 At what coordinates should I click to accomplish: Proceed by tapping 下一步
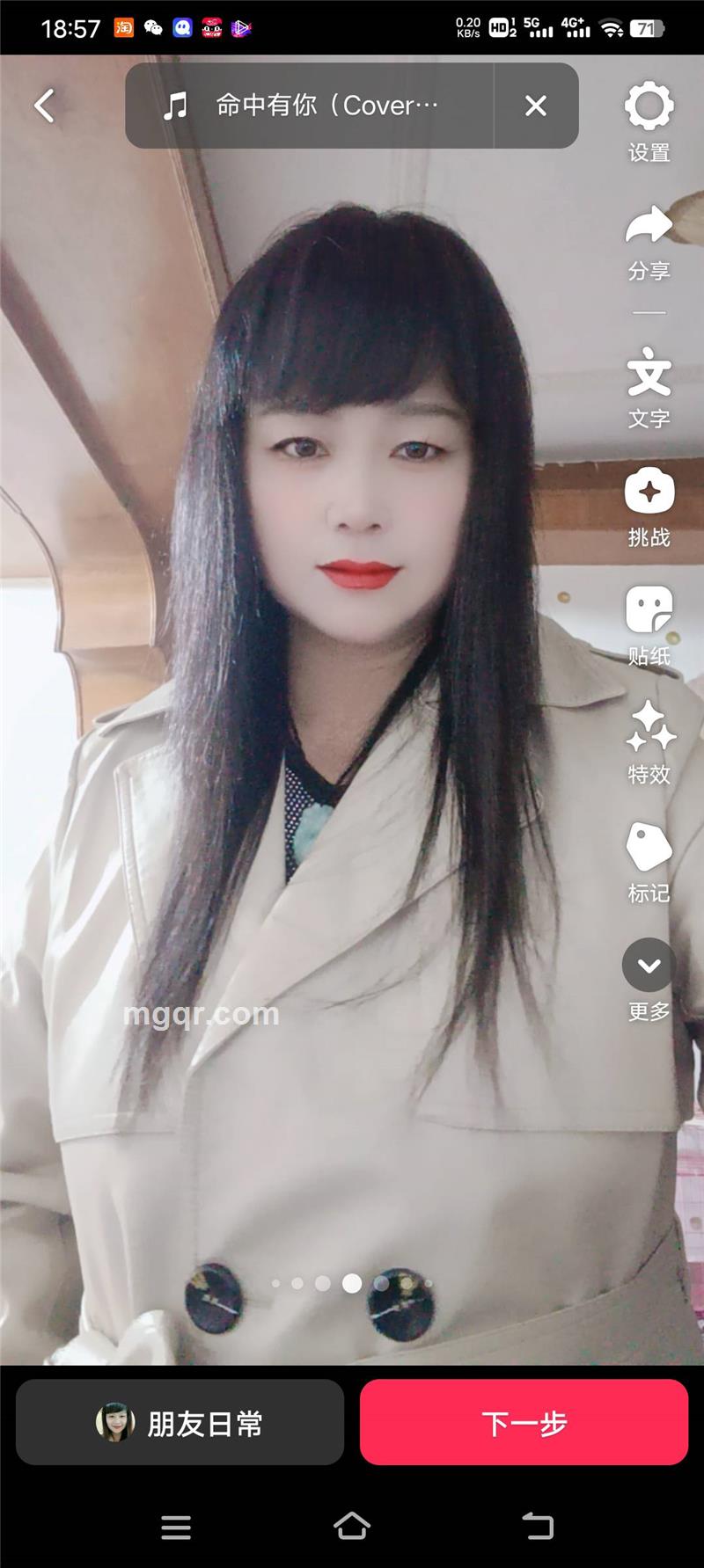pos(524,1422)
